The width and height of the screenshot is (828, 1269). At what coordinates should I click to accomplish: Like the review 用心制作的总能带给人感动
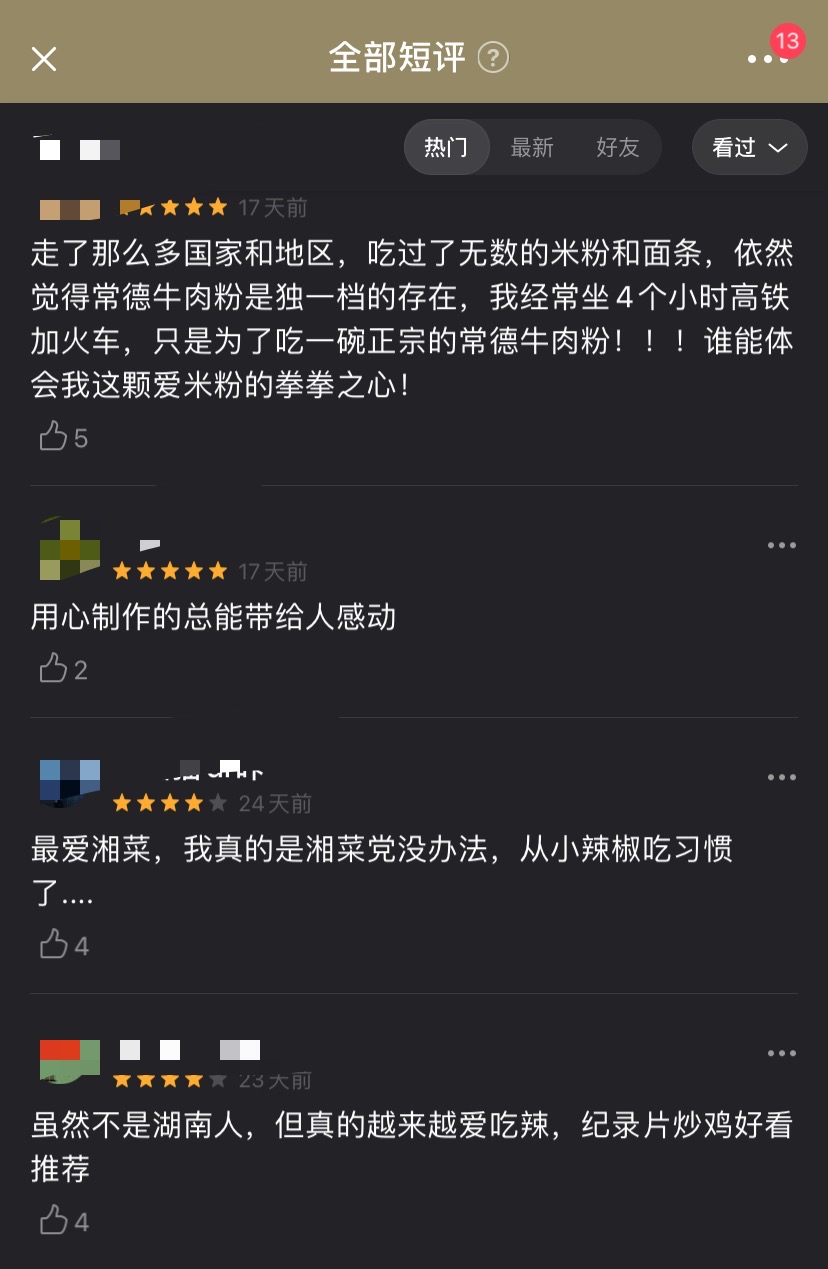coord(54,669)
